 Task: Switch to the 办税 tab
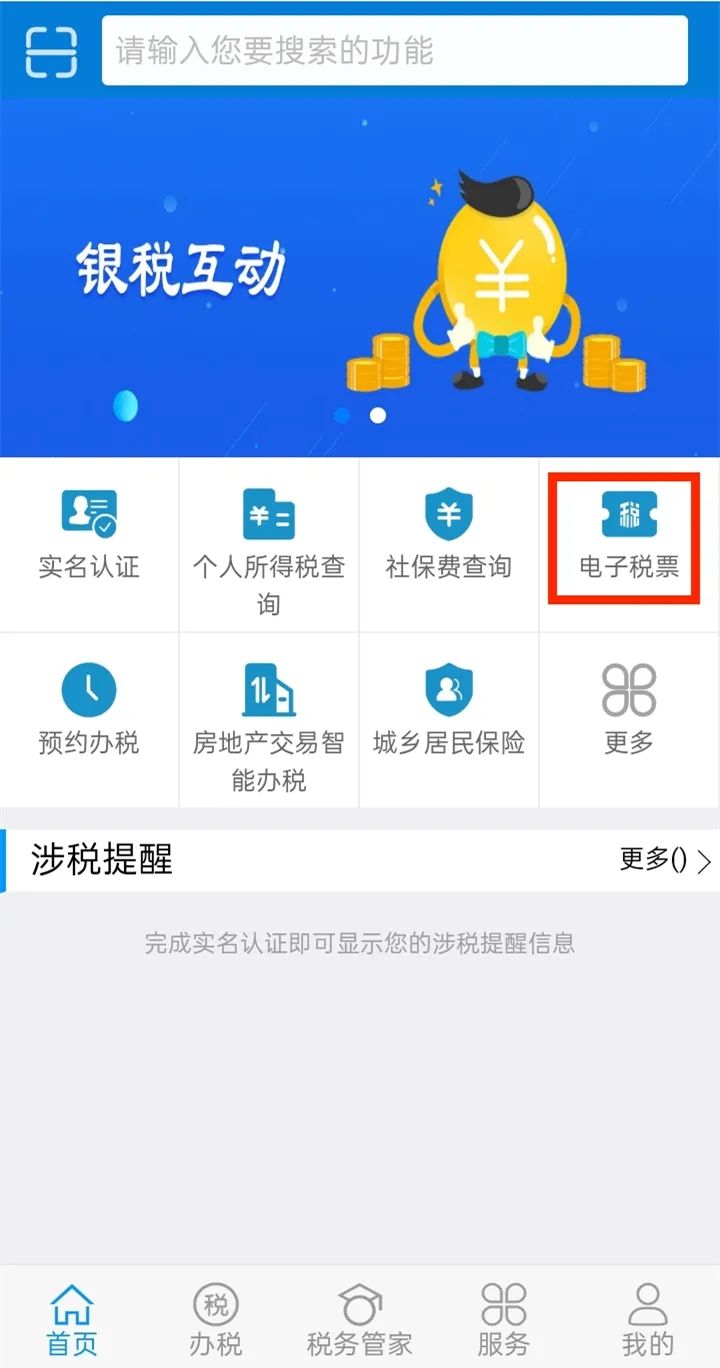click(216, 1319)
